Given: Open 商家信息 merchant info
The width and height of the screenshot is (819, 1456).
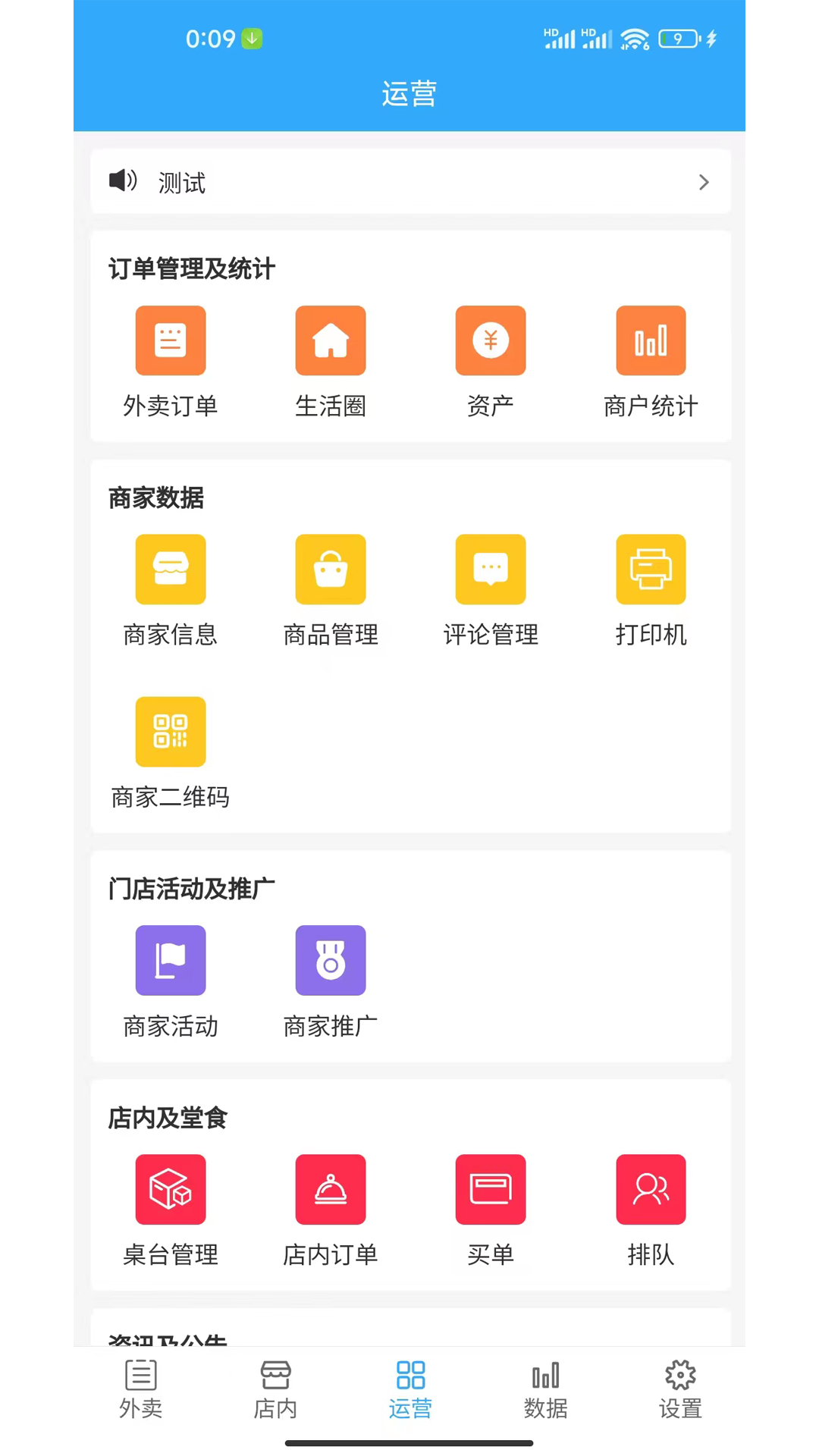Looking at the screenshot, I should [x=171, y=591].
